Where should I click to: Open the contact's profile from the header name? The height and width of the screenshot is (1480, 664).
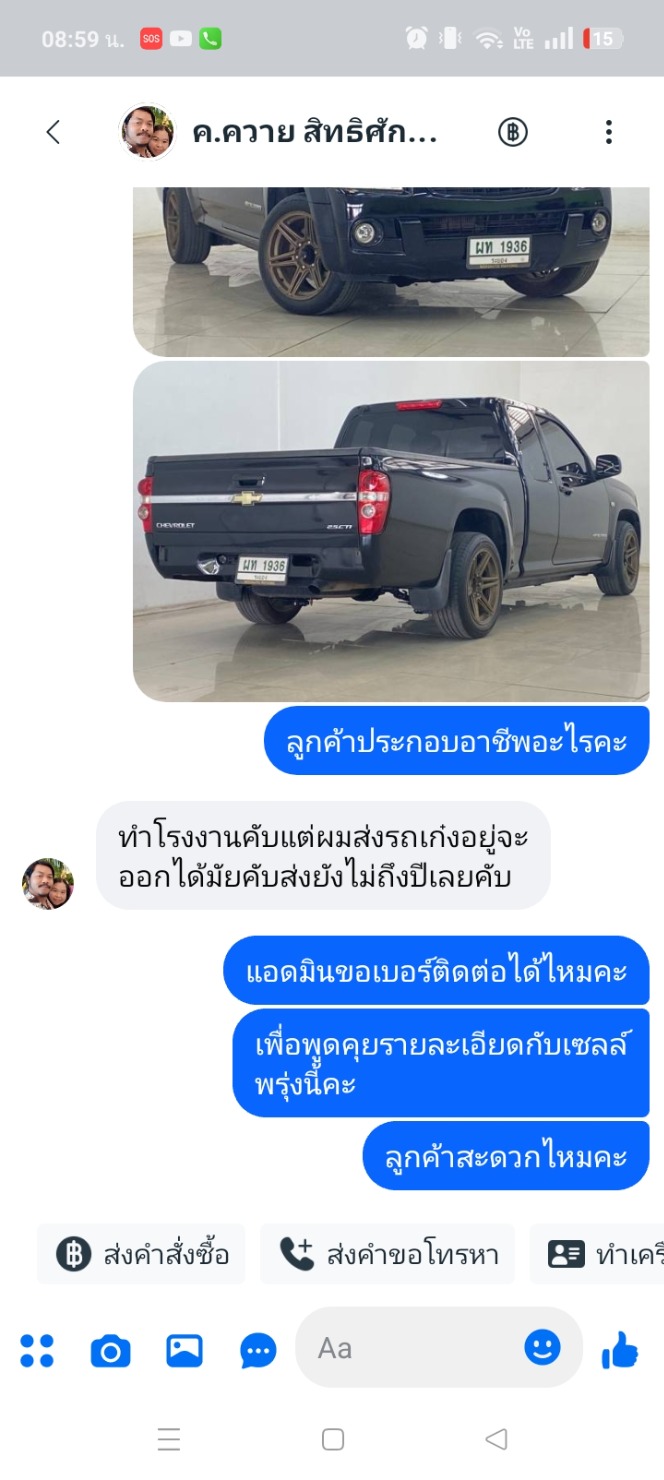pos(314,132)
